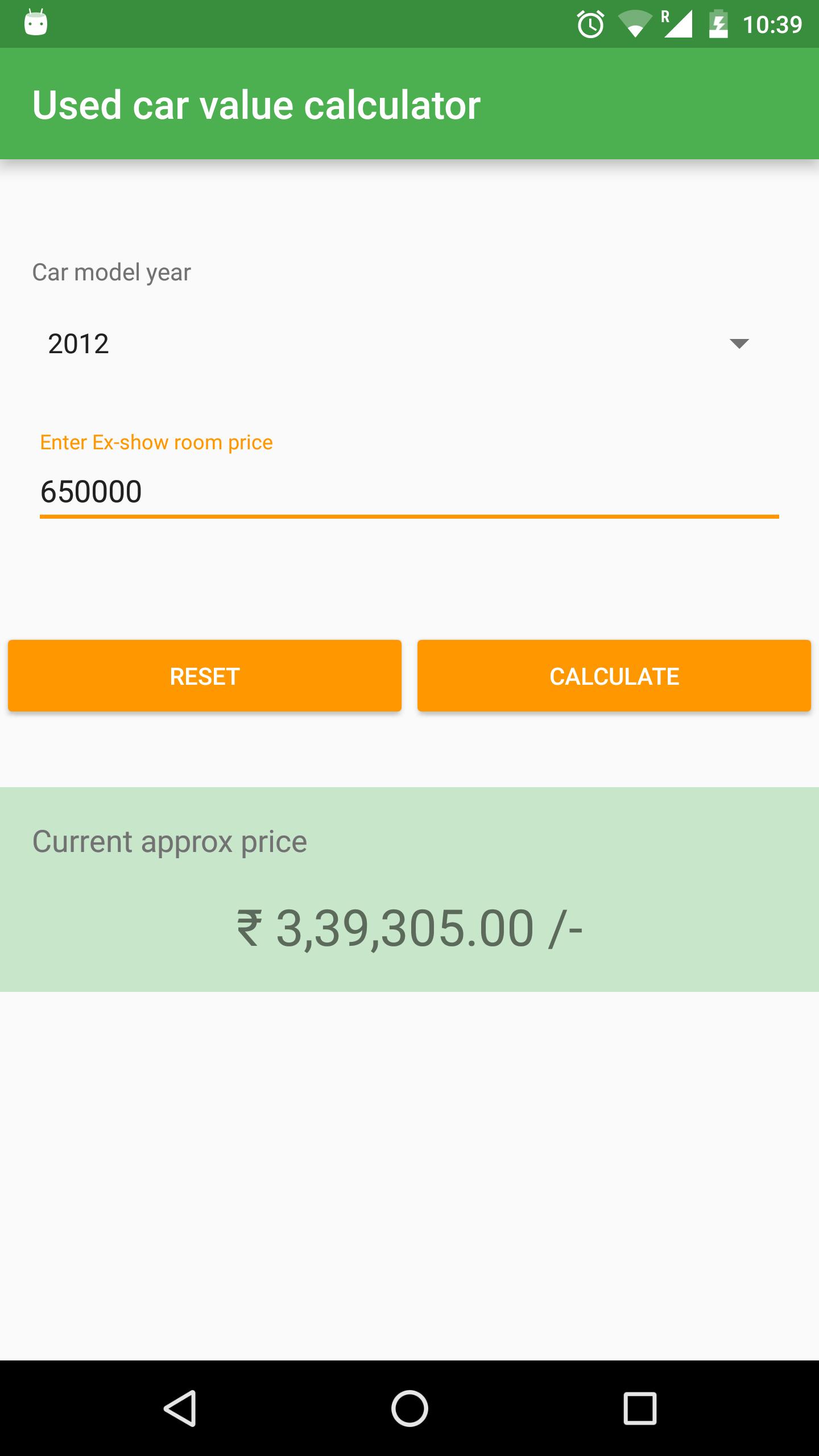The height and width of the screenshot is (1456, 819).
Task: Click the alarm clock status icon
Action: point(590,24)
